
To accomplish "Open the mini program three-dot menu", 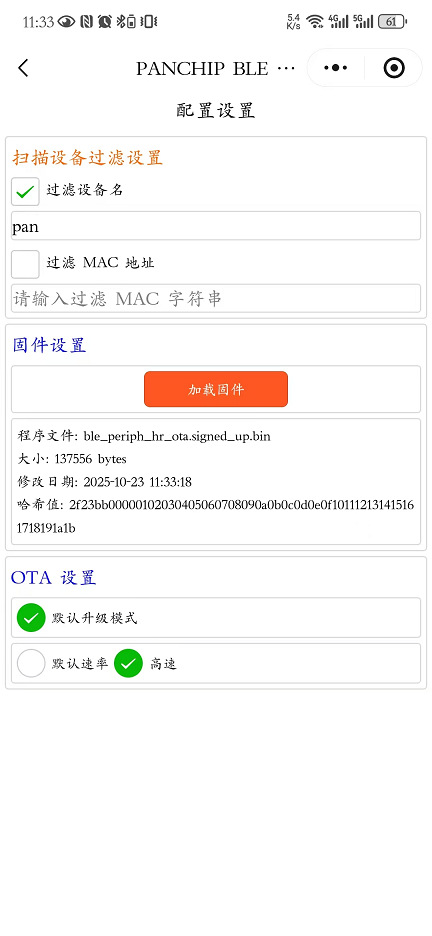I will 335,68.
